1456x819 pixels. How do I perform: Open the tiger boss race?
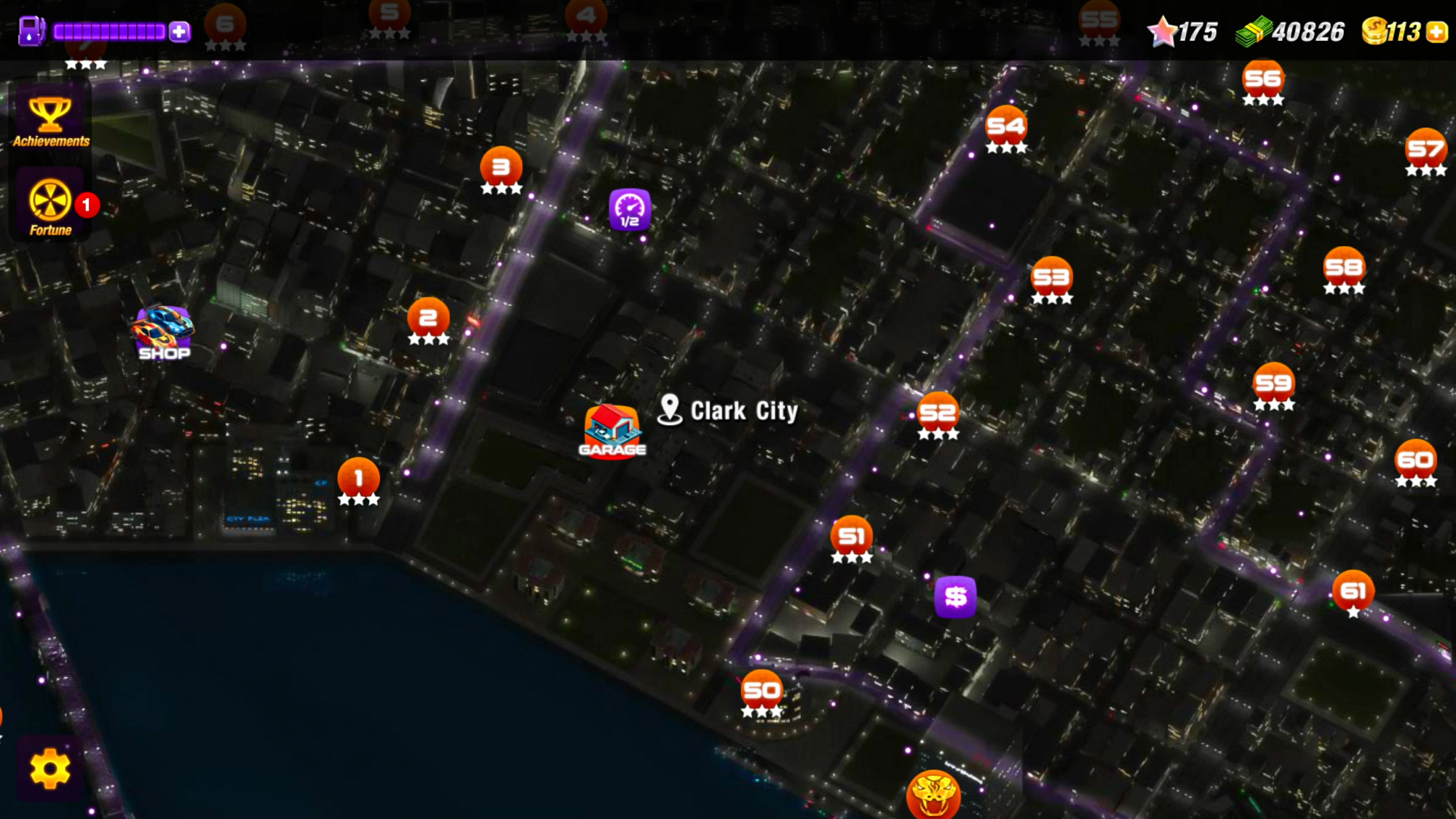[x=933, y=795]
